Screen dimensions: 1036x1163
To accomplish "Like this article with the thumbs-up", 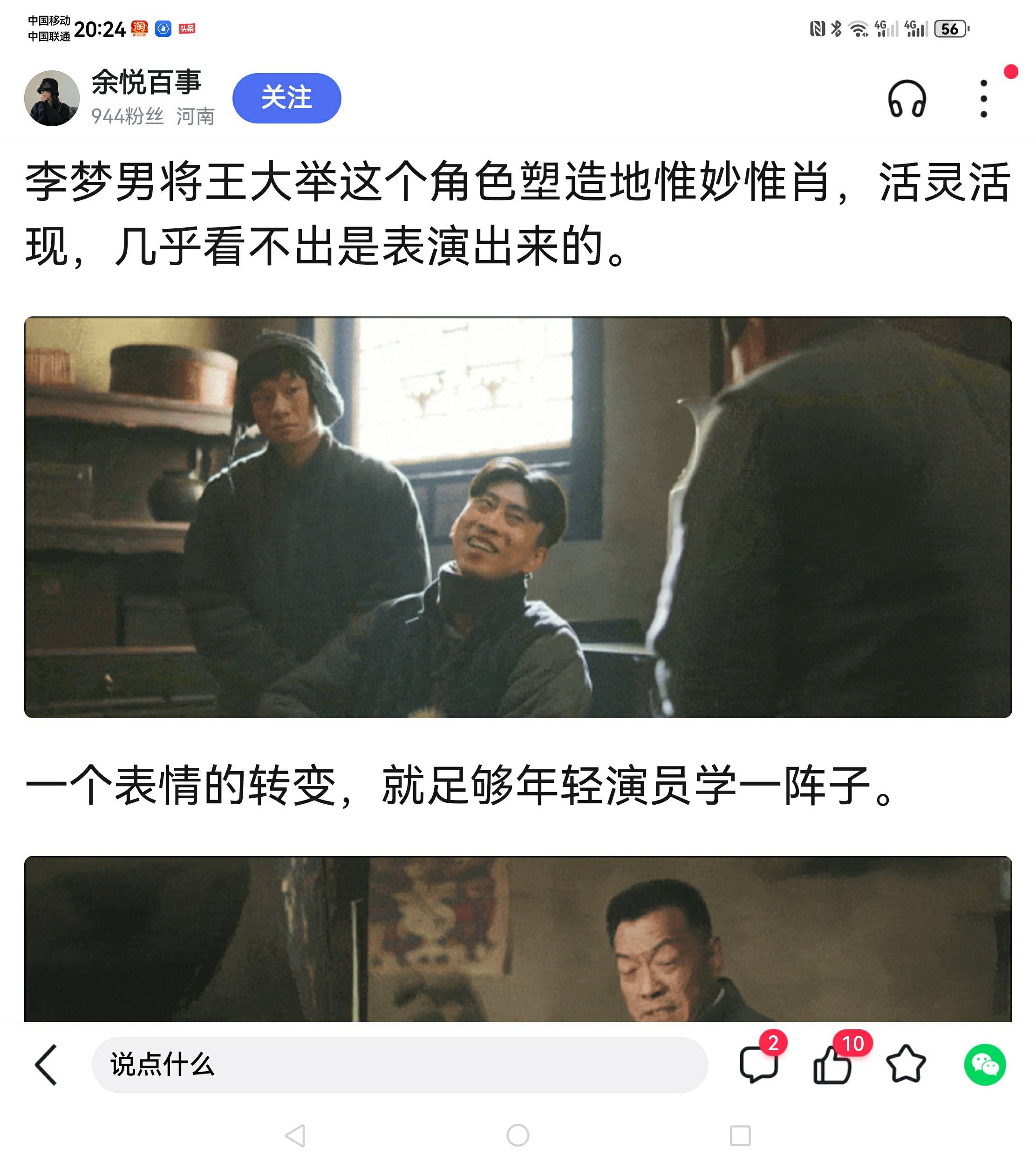I will coord(832,1064).
